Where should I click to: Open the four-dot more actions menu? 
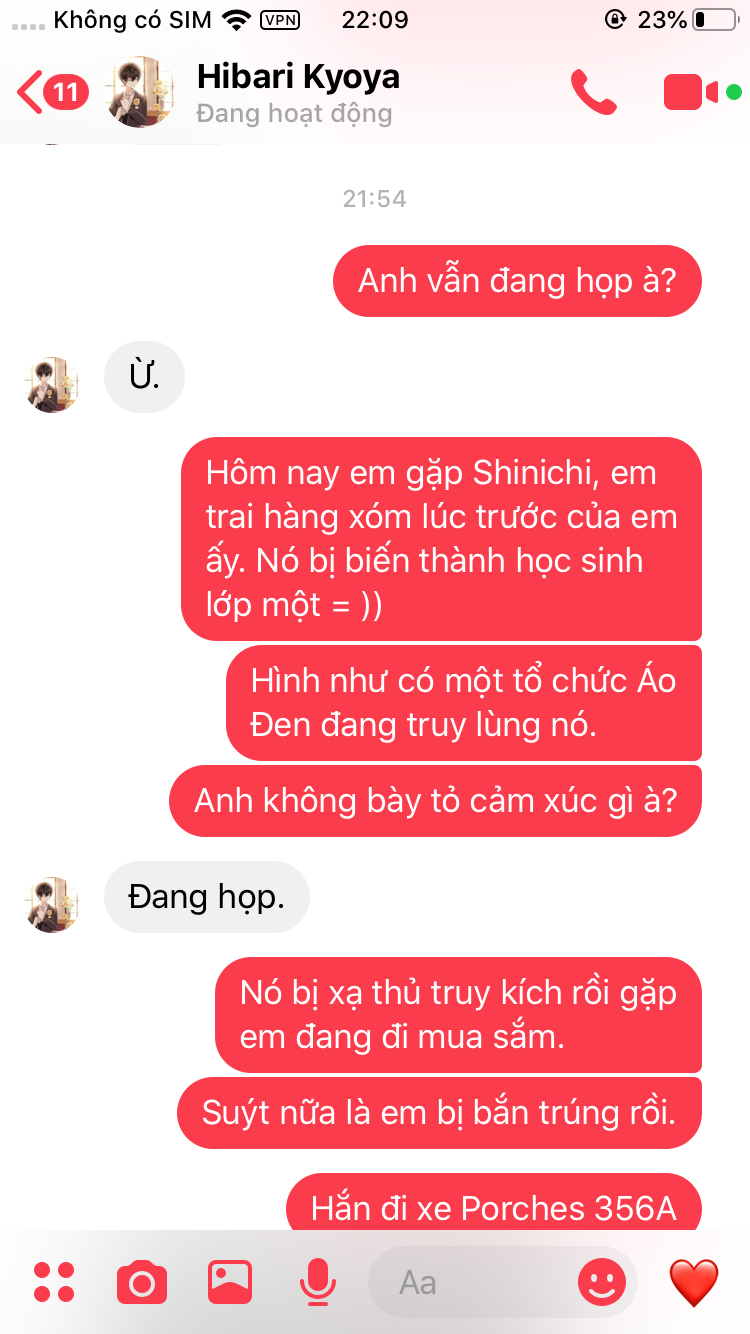(x=54, y=1282)
